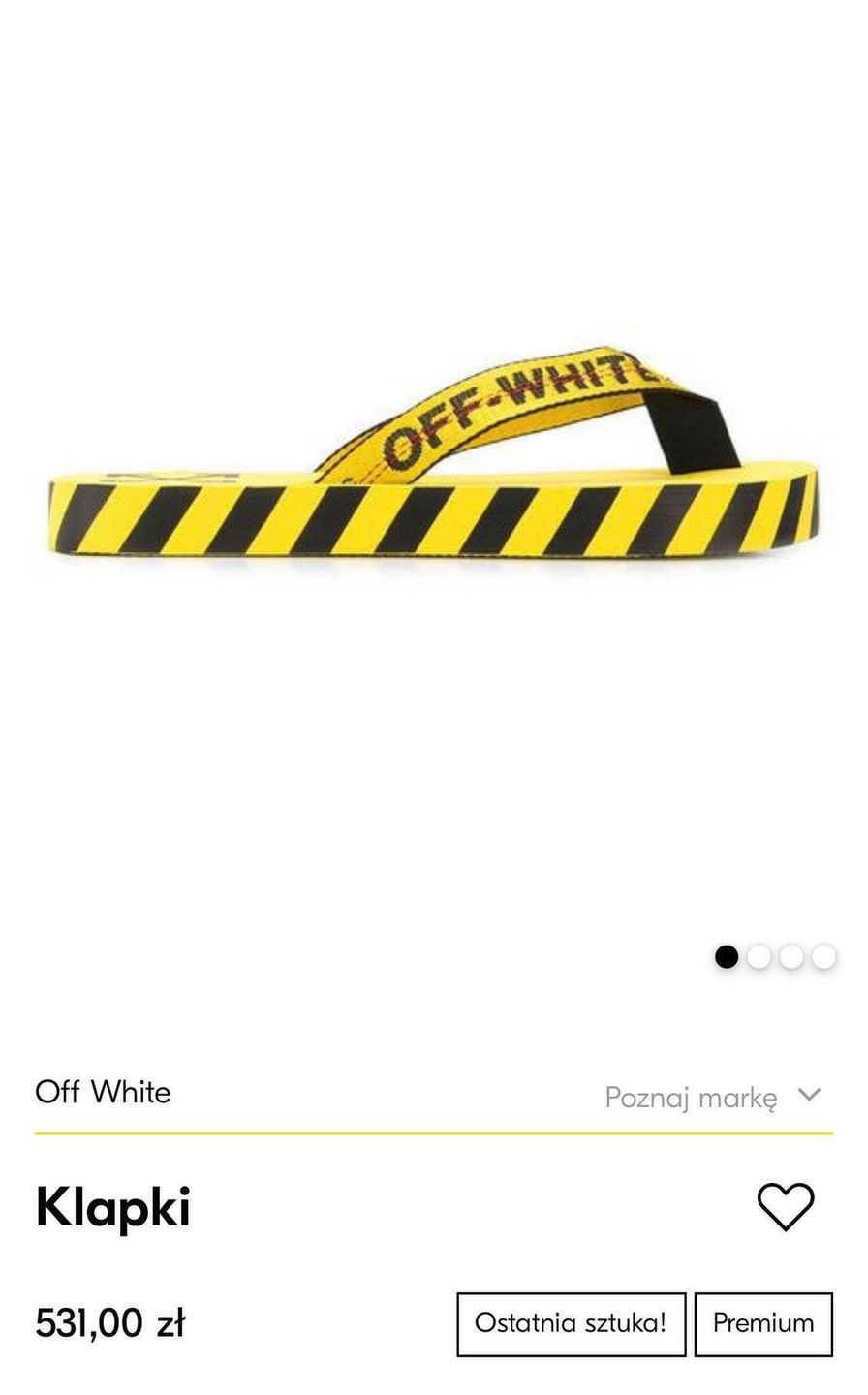Open the Off White brand page
This screenshot has height=1395, width=868.
click(104, 1093)
